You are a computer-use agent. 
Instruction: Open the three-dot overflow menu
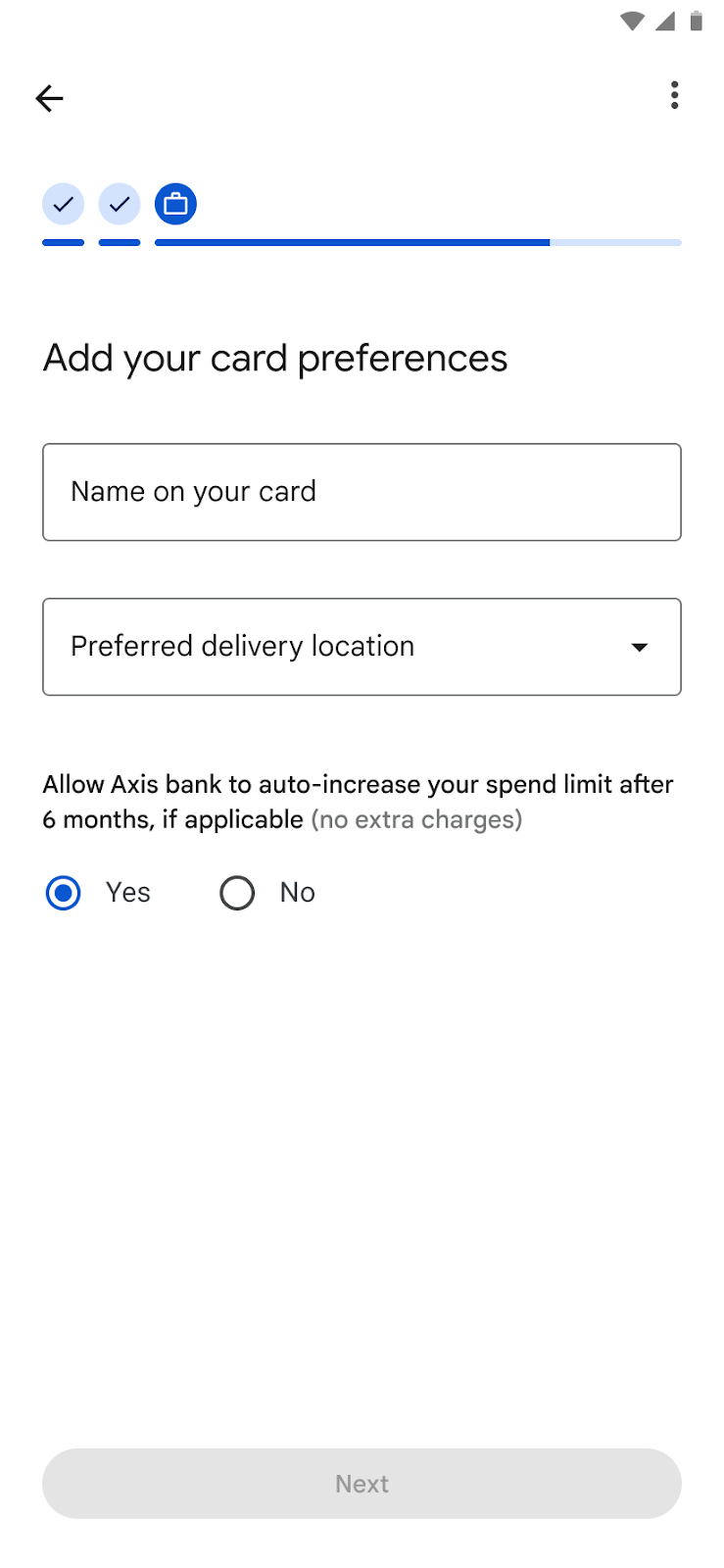tap(674, 95)
